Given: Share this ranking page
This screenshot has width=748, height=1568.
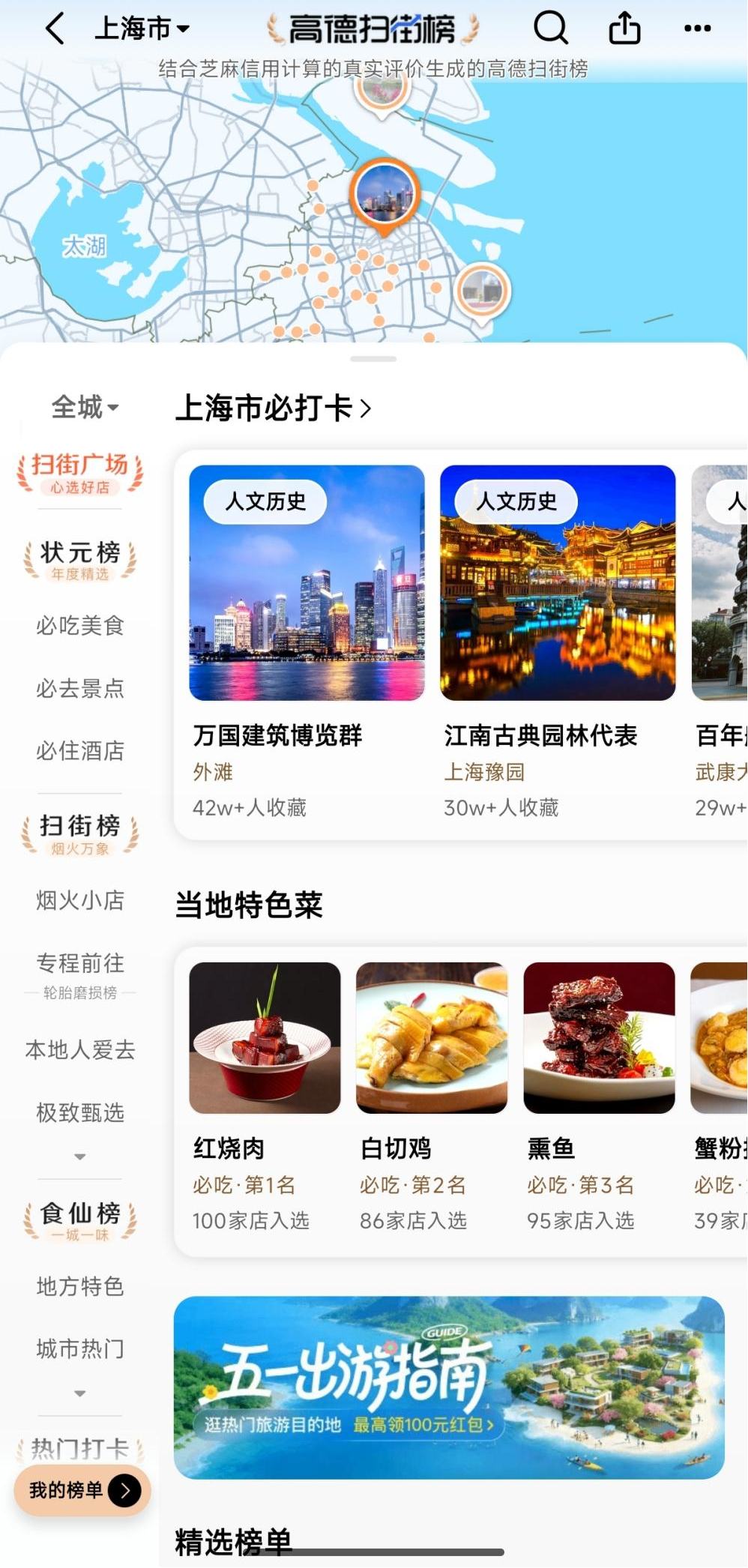Looking at the screenshot, I should click(624, 29).
